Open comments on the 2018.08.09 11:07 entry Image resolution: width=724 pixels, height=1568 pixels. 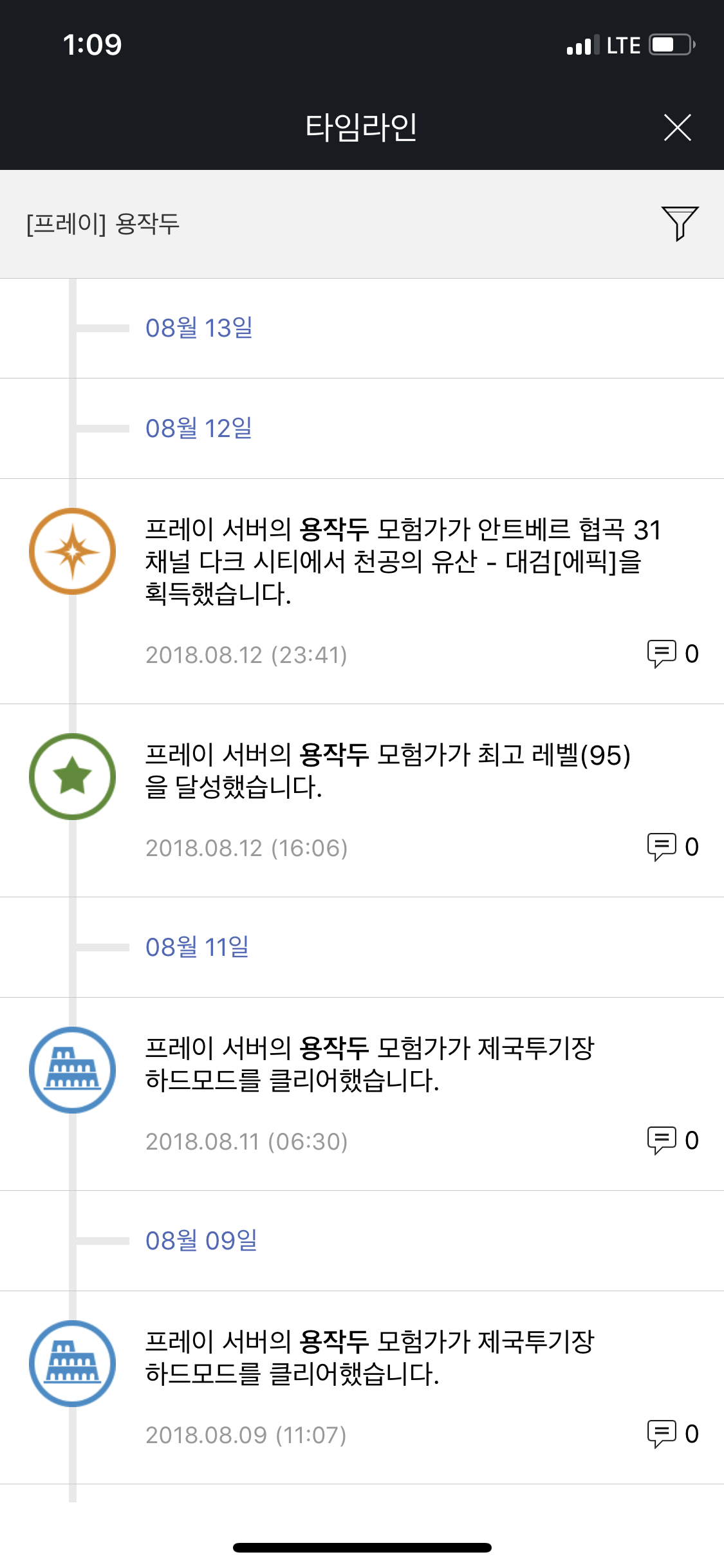[673, 1434]
